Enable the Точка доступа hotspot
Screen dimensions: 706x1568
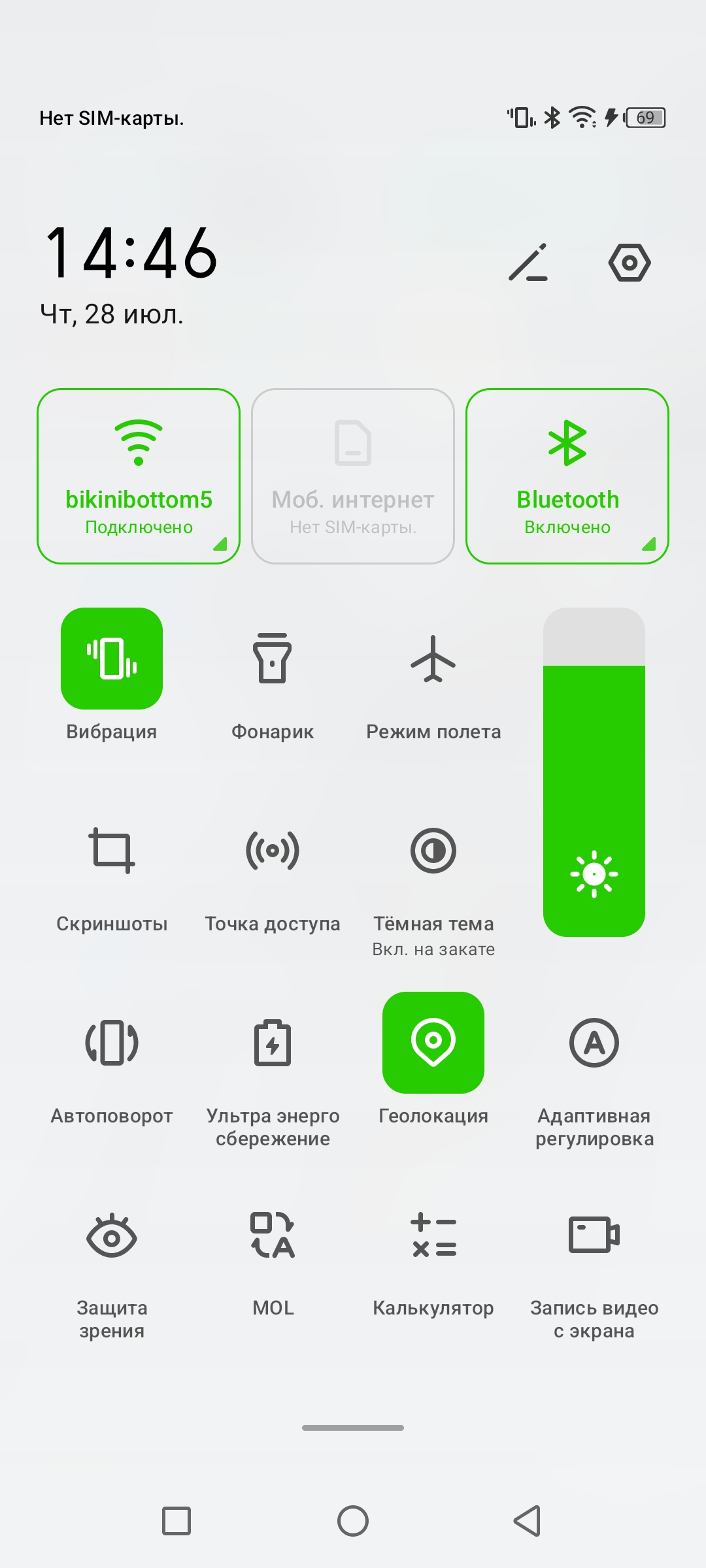click(x=273, y=851)
